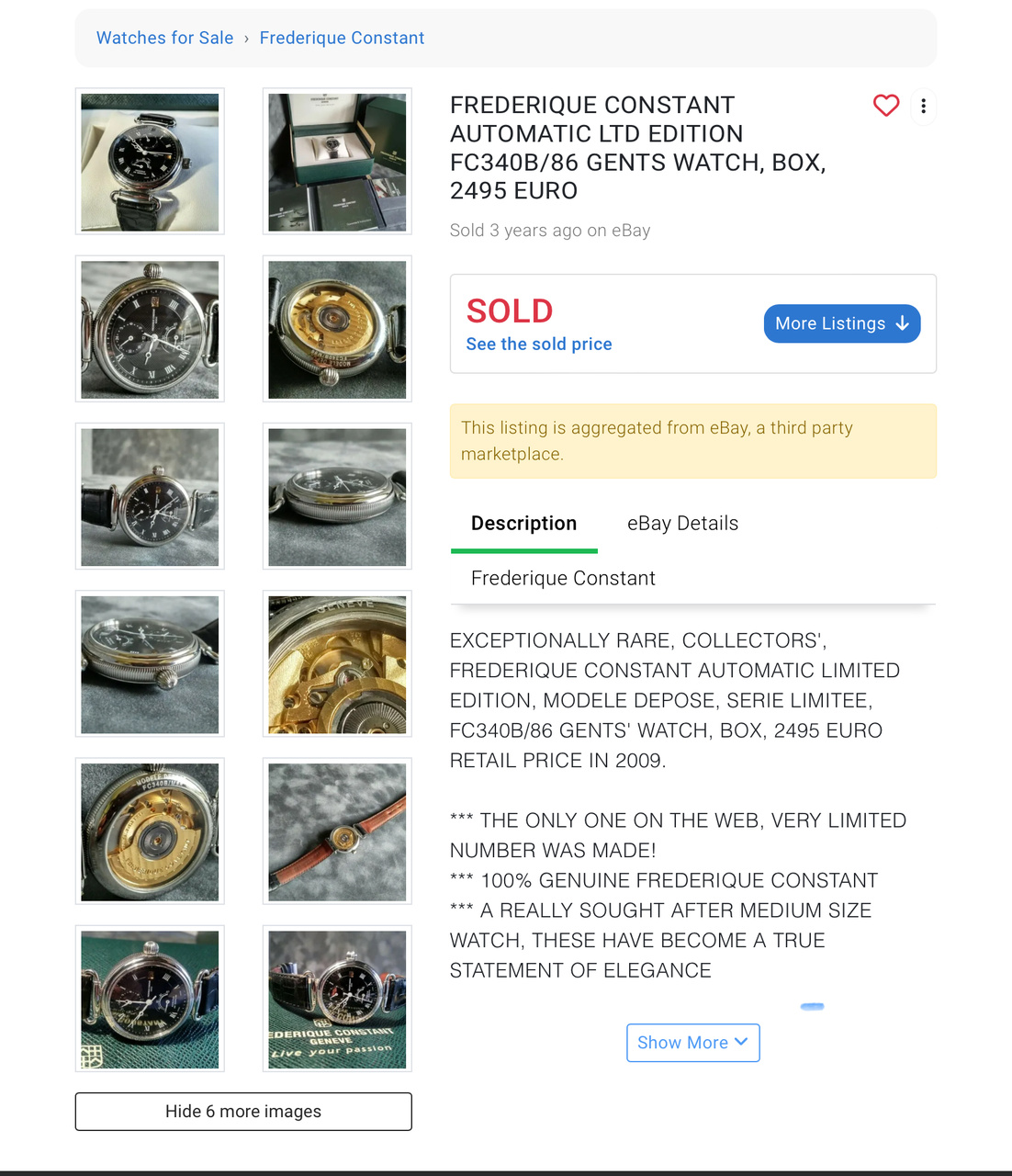The width and height of the screenshot is (1012, 1176).
Task: Select the Description tab
Action: (x=523, y=524)
